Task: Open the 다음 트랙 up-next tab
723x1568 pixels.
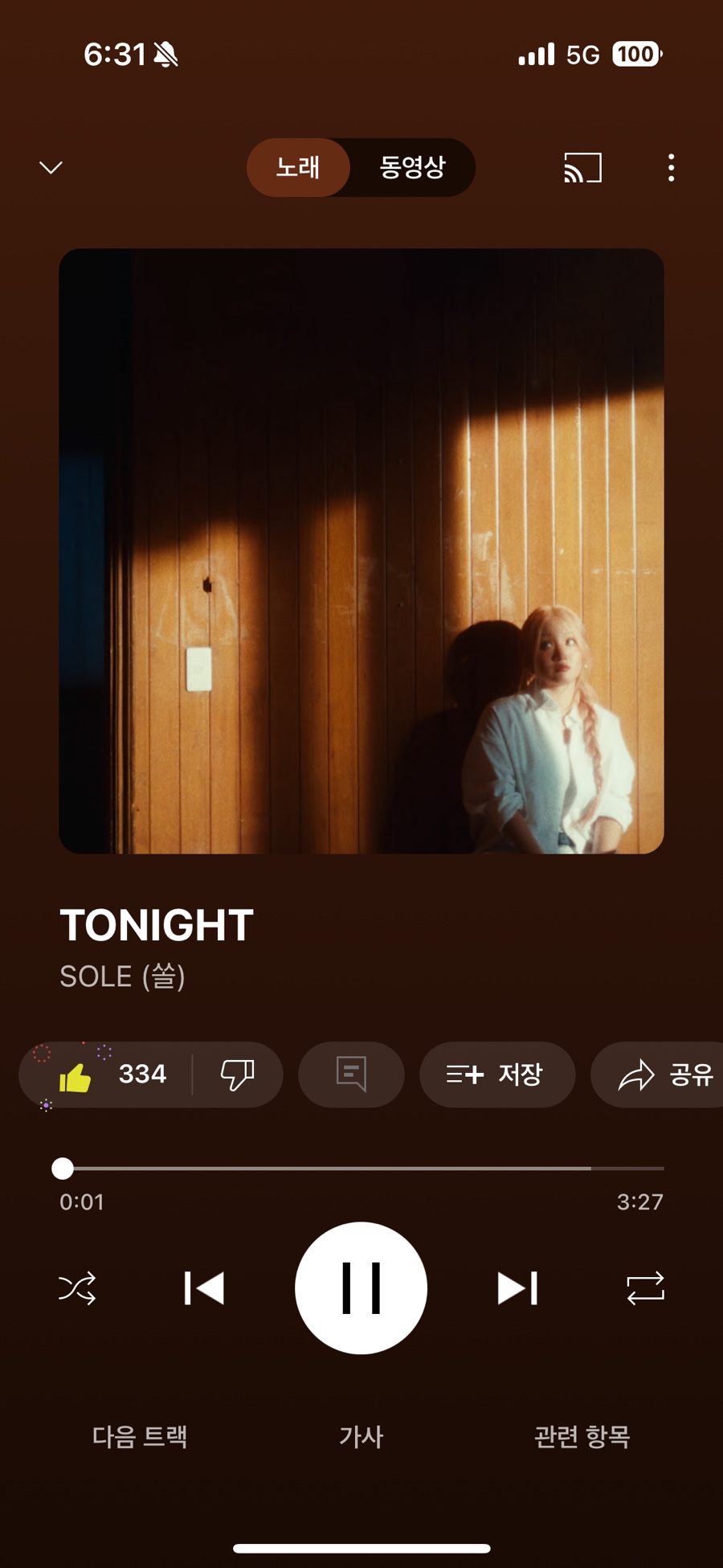Action: pos(140,1436)
